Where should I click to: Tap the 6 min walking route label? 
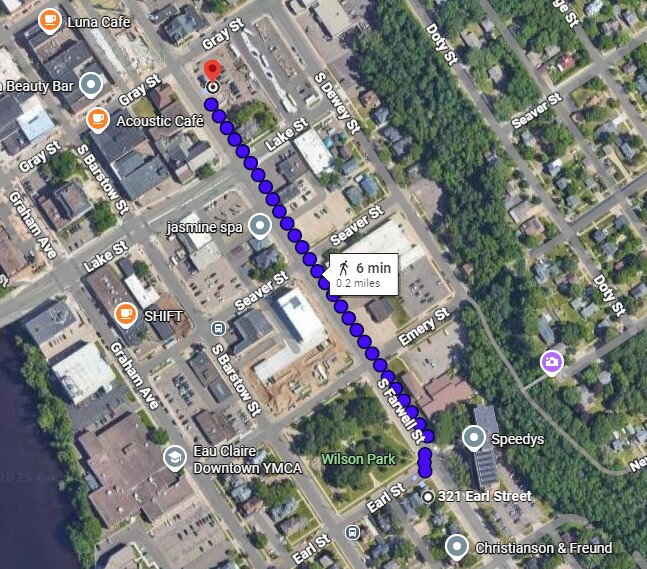[364, 274]
